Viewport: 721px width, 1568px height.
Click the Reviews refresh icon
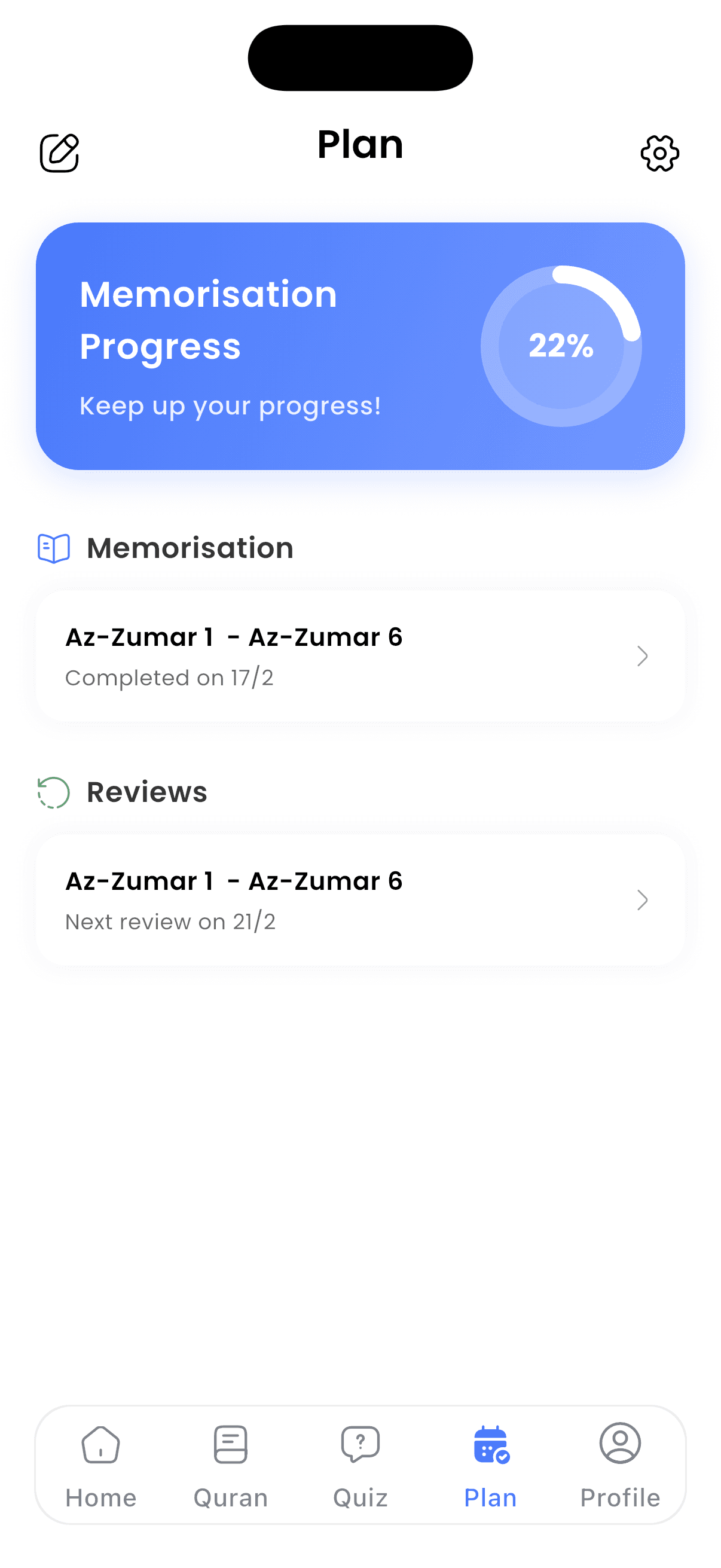54,791
